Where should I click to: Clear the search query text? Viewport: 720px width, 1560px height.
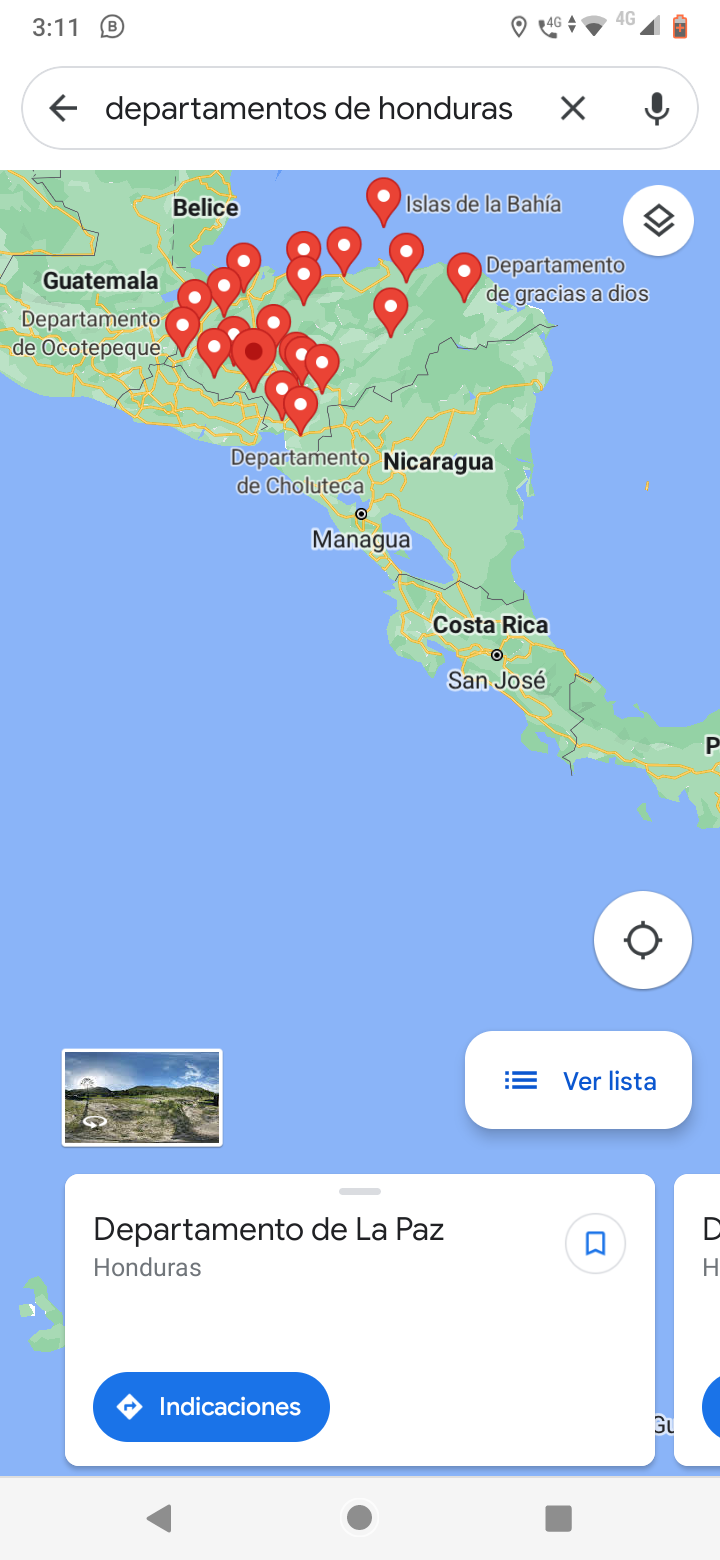pos(572,108)
